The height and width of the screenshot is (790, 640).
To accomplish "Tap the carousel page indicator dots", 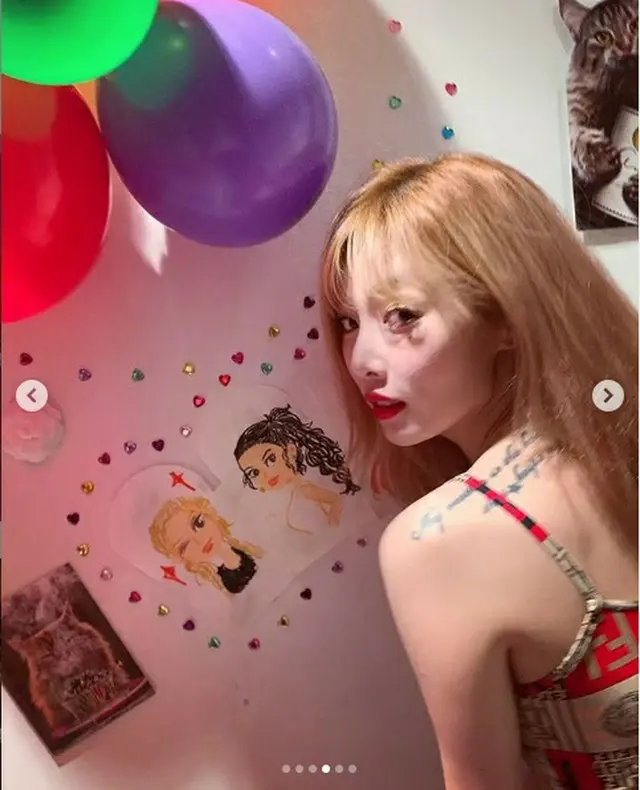I will point(319,769).
